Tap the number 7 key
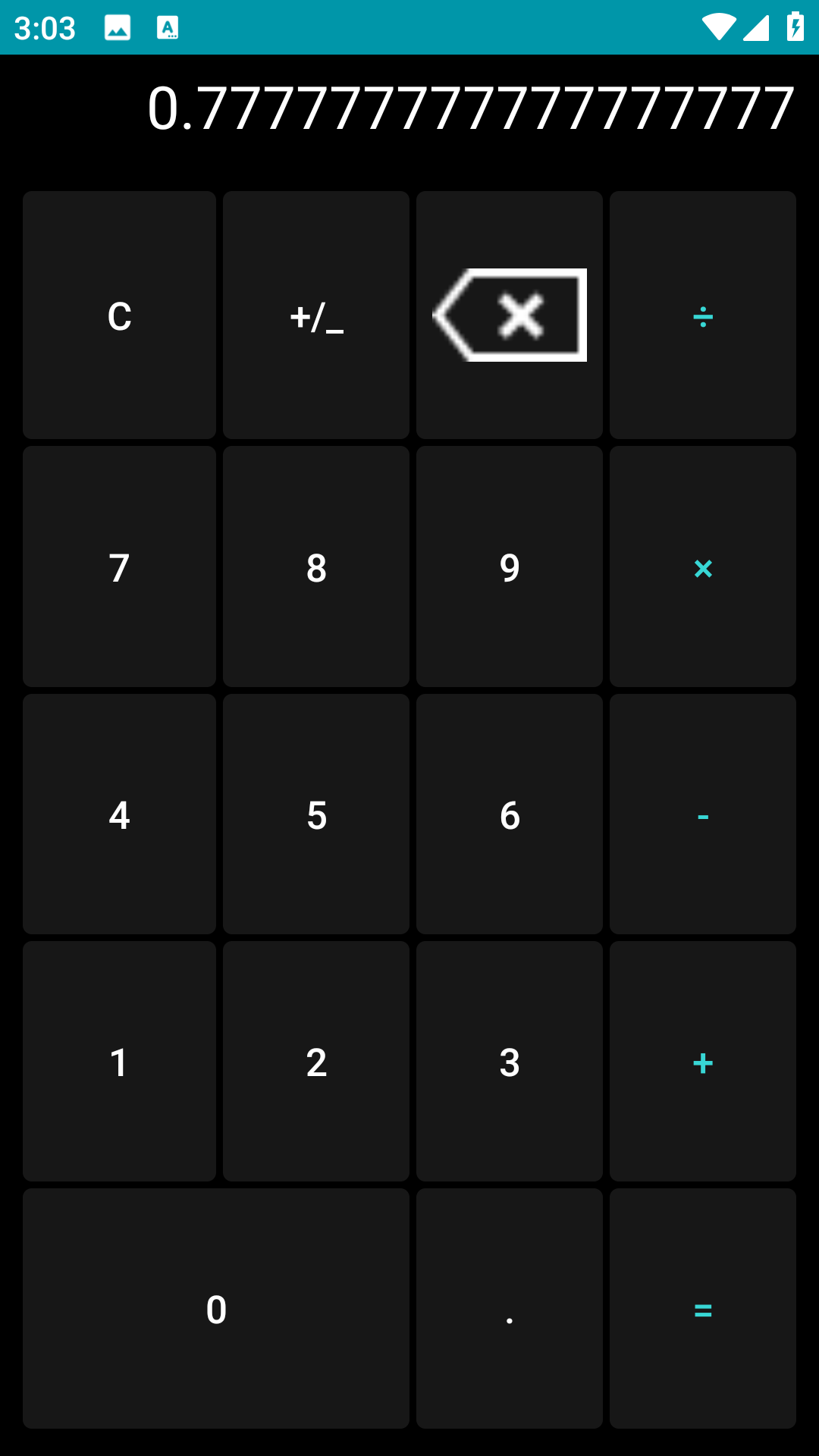 coord(119,566)
